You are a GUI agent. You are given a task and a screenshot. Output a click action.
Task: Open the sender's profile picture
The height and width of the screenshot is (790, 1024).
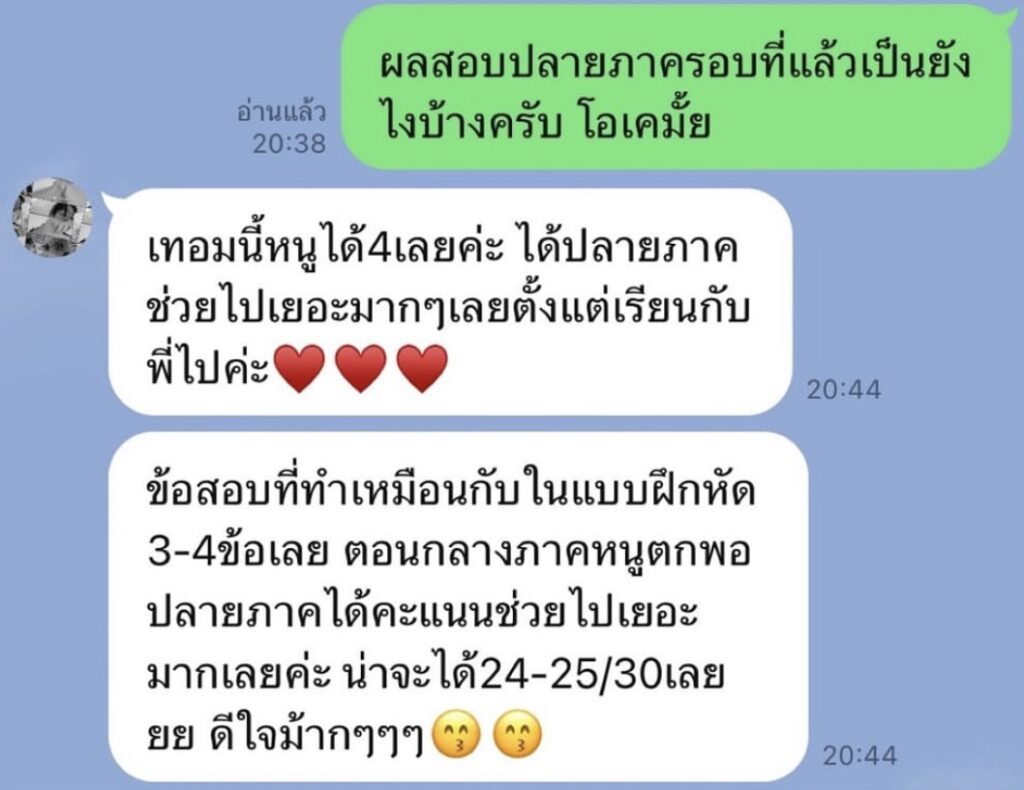pos(52,218)
